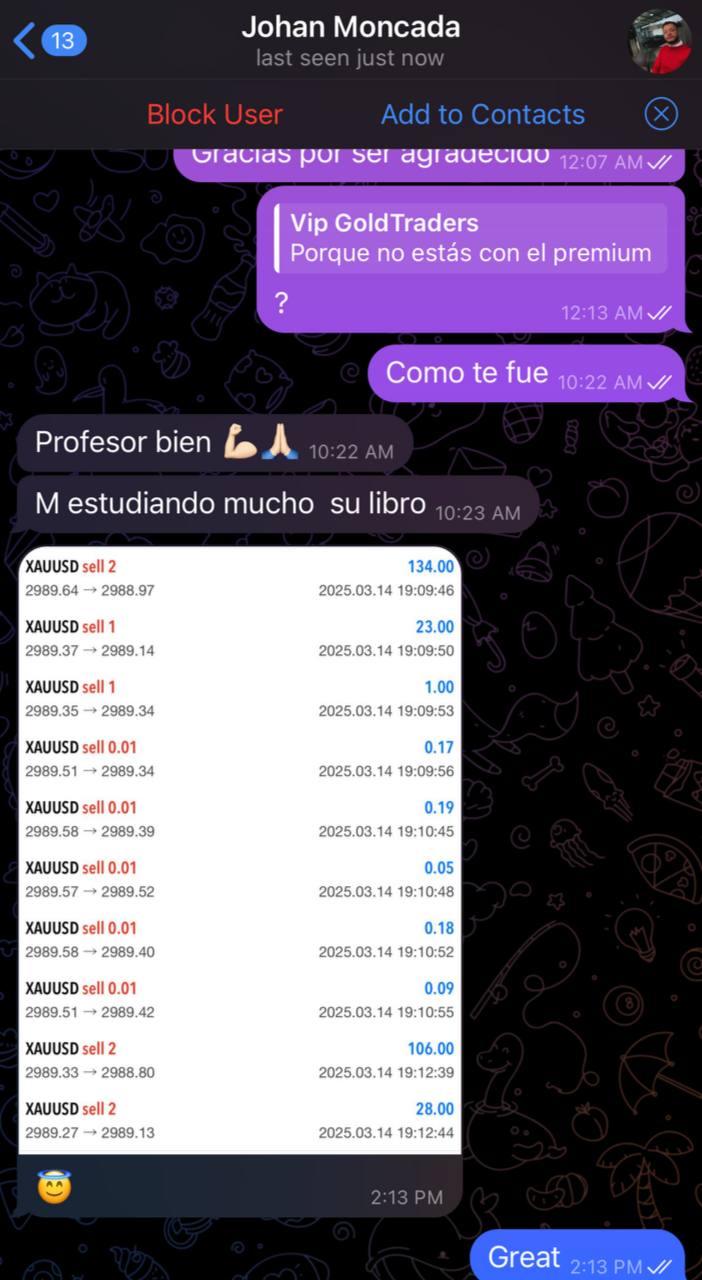The height and width of the screenshot is (1280, 702).
Task: Select Add to Contacts
Action: coord(483,115)
